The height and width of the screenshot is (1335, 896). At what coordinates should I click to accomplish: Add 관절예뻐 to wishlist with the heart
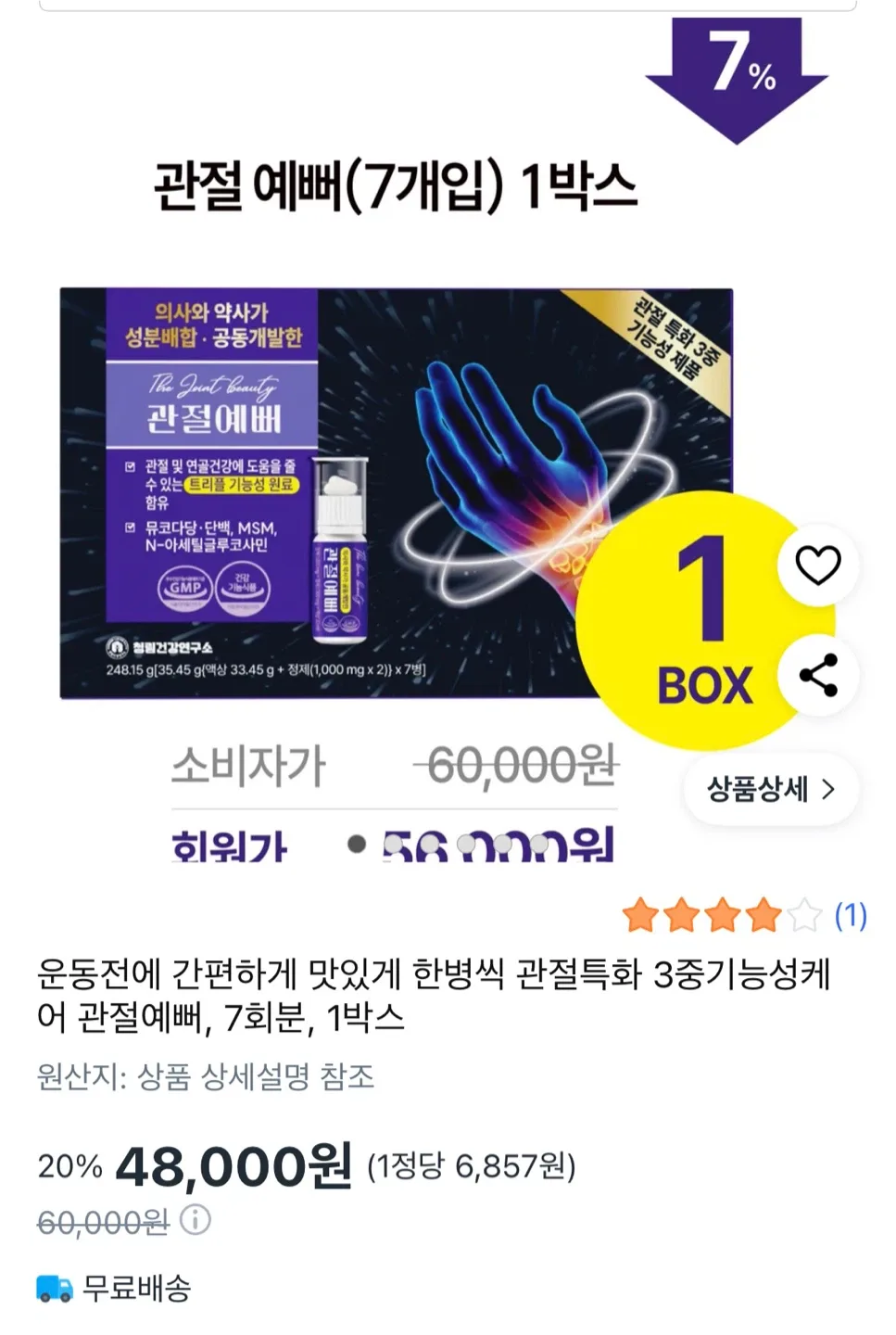point(817,565)
